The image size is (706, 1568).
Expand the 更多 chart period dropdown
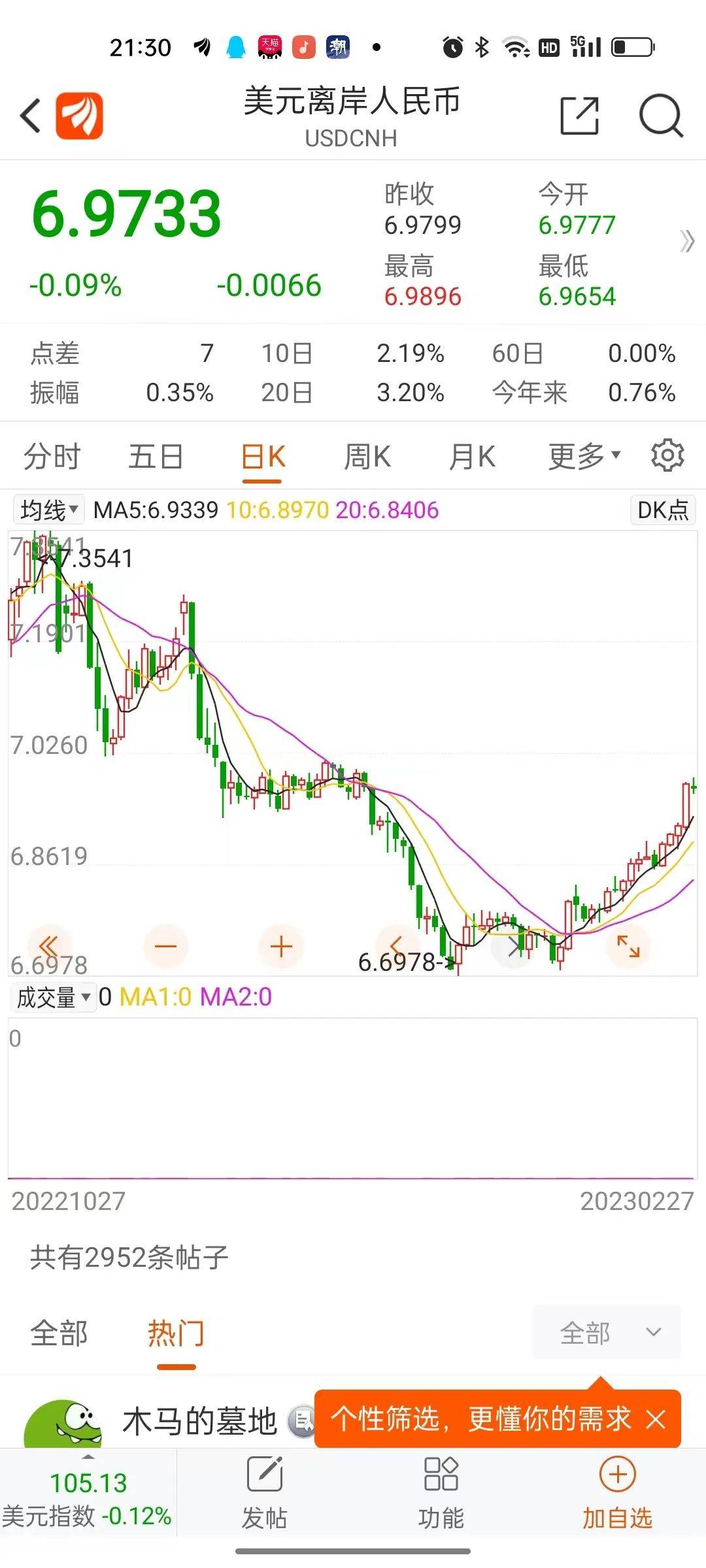point(583,457)
